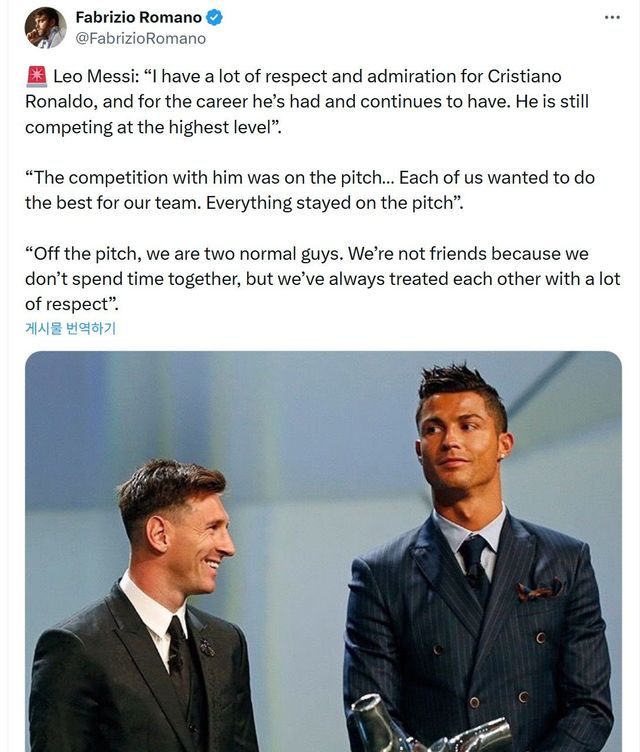Translate the post via 게시물 번역하기

point(70,328)
